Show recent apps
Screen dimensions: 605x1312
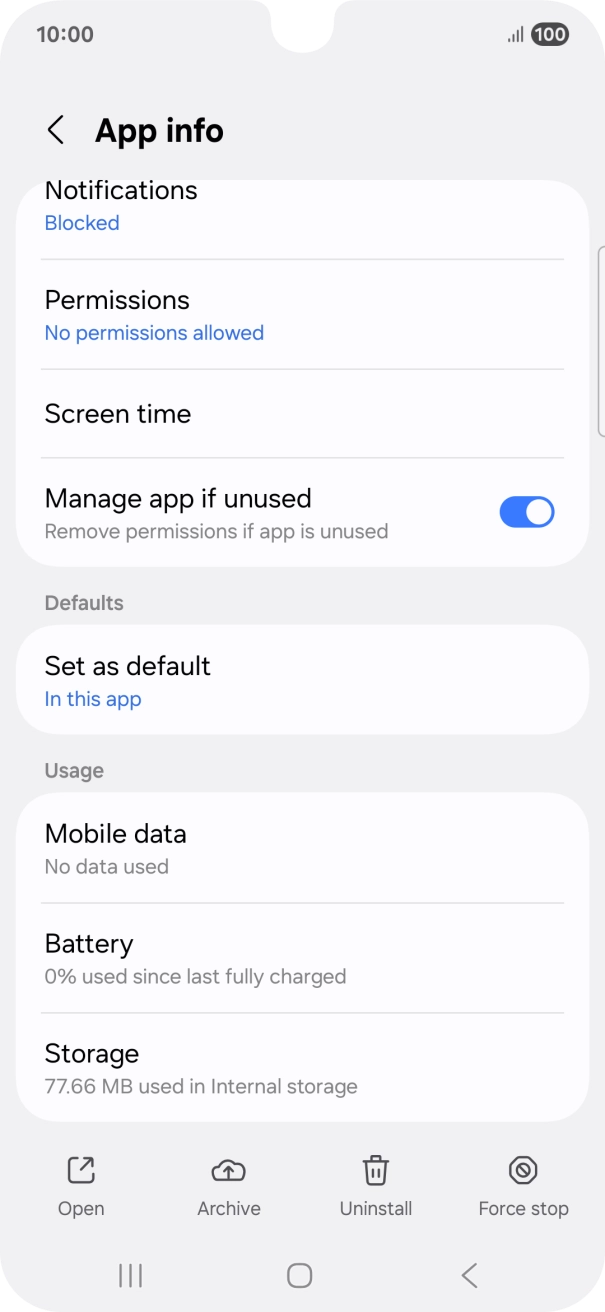pos(130,1275)
